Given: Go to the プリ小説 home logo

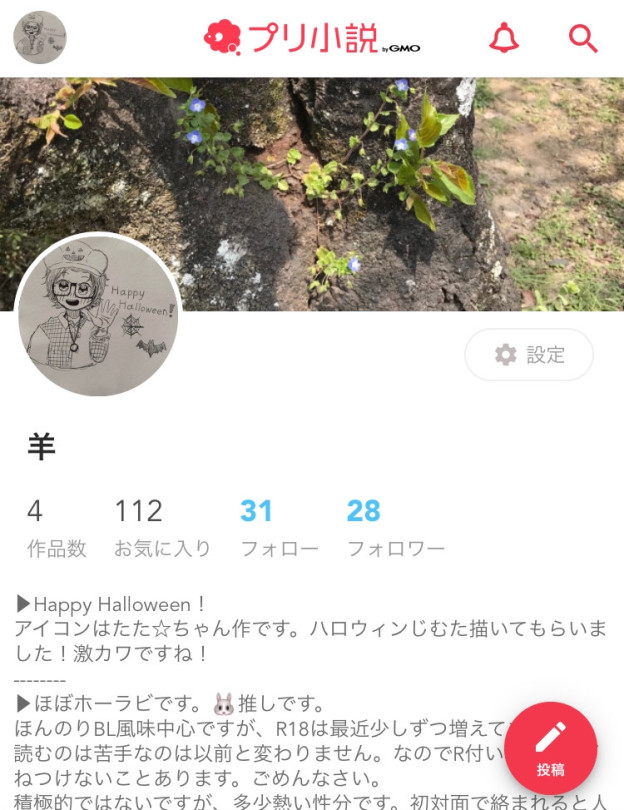Looking at the screenshot, I should point(311,38).
